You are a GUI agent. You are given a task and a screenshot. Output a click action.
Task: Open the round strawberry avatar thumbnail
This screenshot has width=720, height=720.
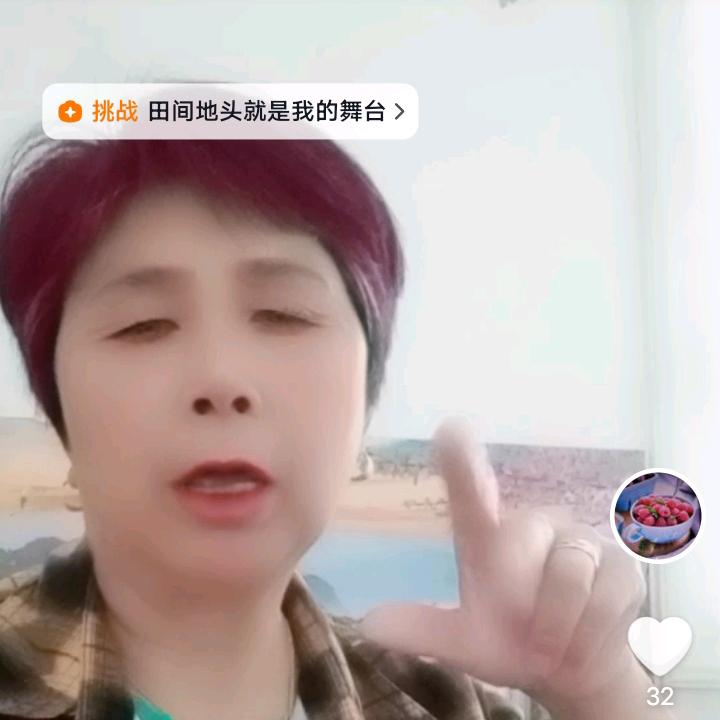657,516
